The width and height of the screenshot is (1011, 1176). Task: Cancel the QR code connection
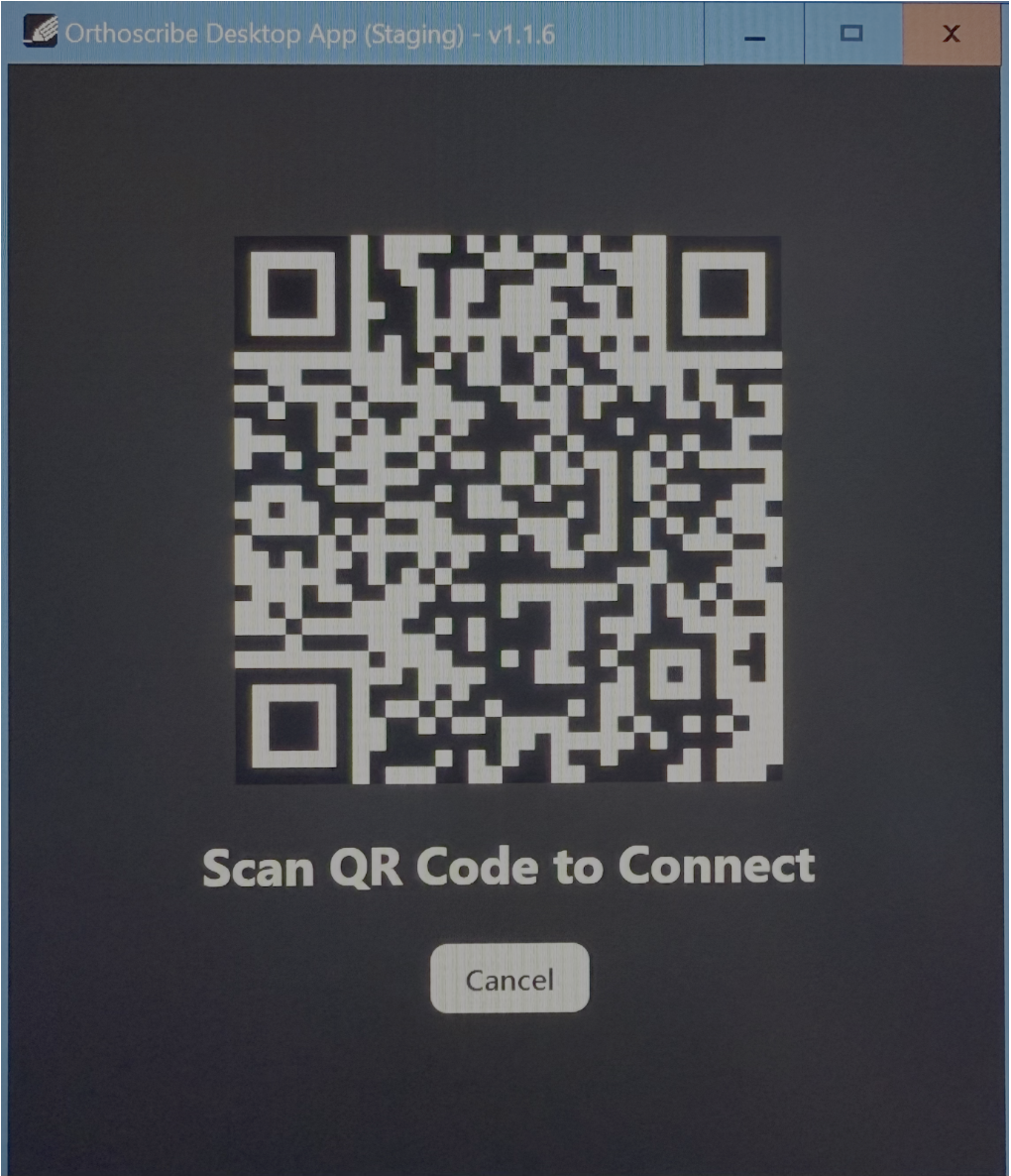click(x=509, y=979)
